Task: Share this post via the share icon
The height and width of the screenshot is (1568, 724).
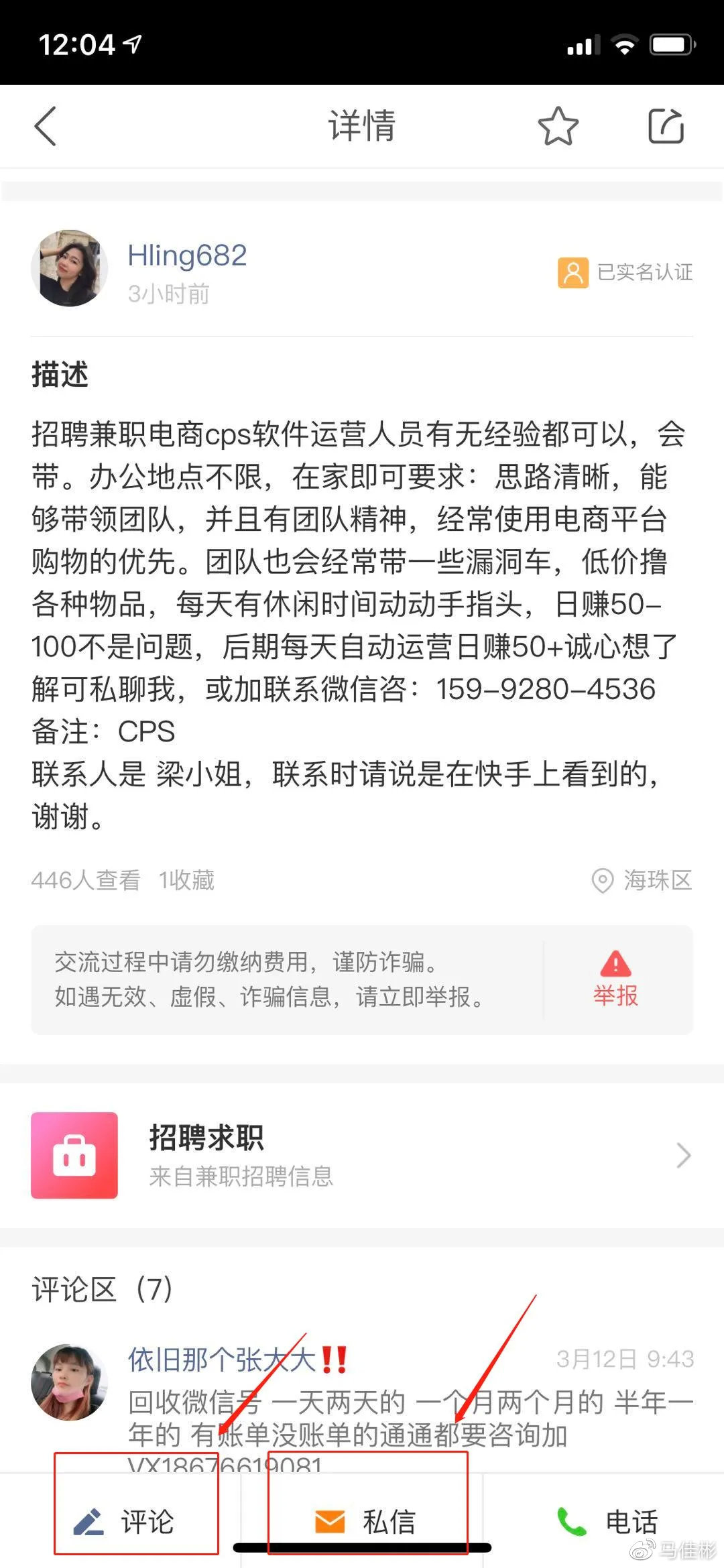Action: tap(666, 126)
